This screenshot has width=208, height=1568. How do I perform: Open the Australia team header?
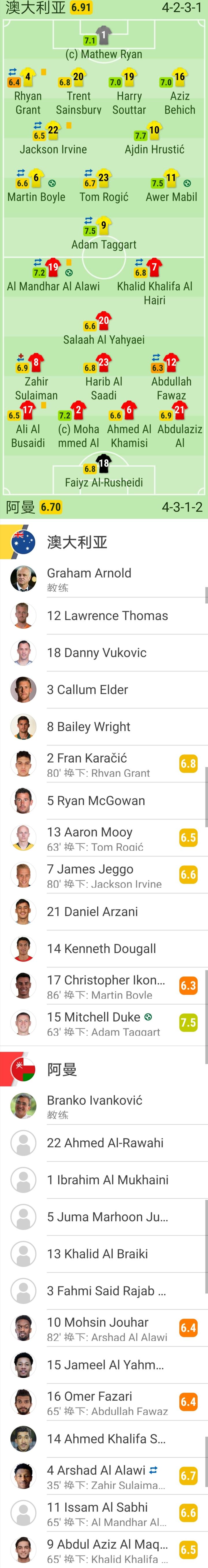point(77,542)
